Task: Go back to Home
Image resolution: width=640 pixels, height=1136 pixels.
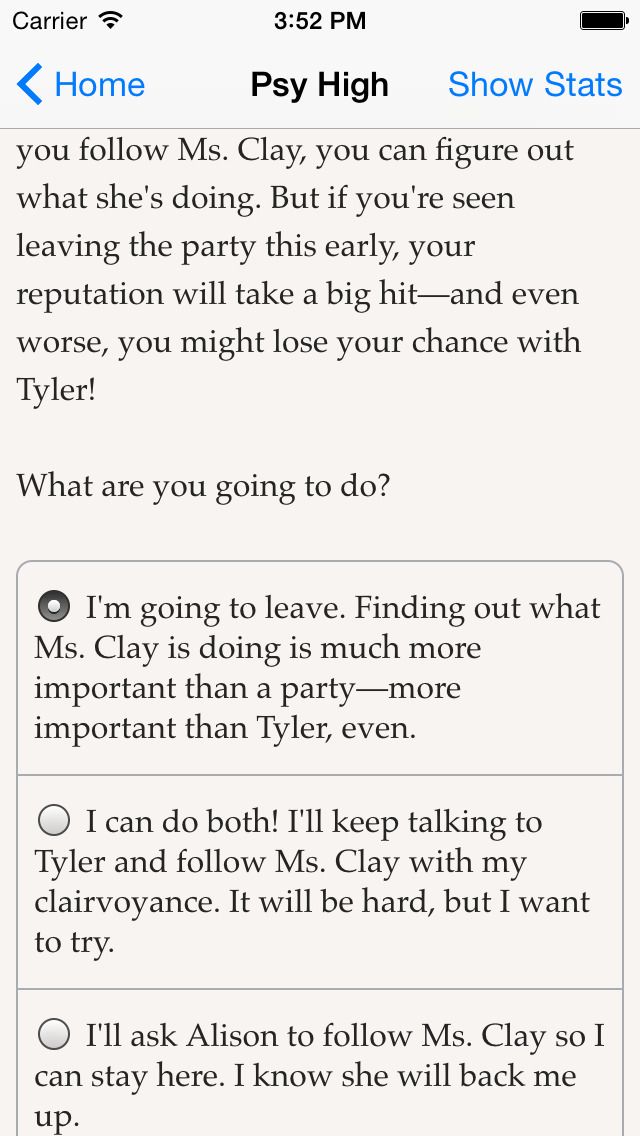Action: [x=80, y=85]
